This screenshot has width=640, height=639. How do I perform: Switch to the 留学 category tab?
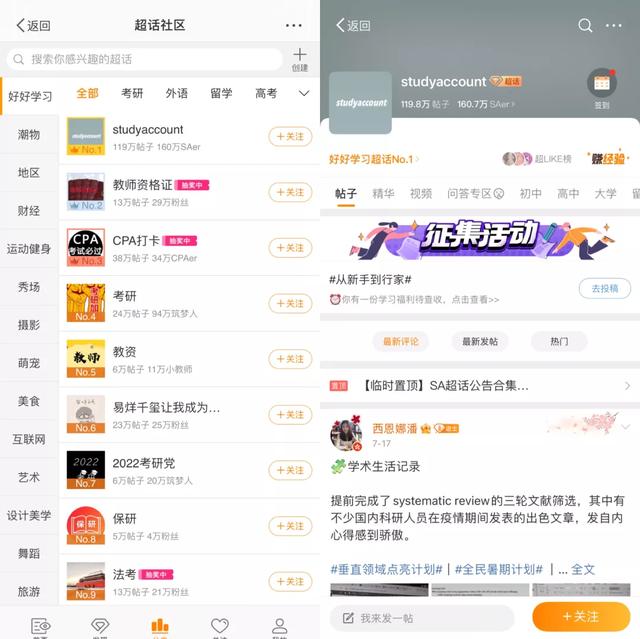[221, 93]
